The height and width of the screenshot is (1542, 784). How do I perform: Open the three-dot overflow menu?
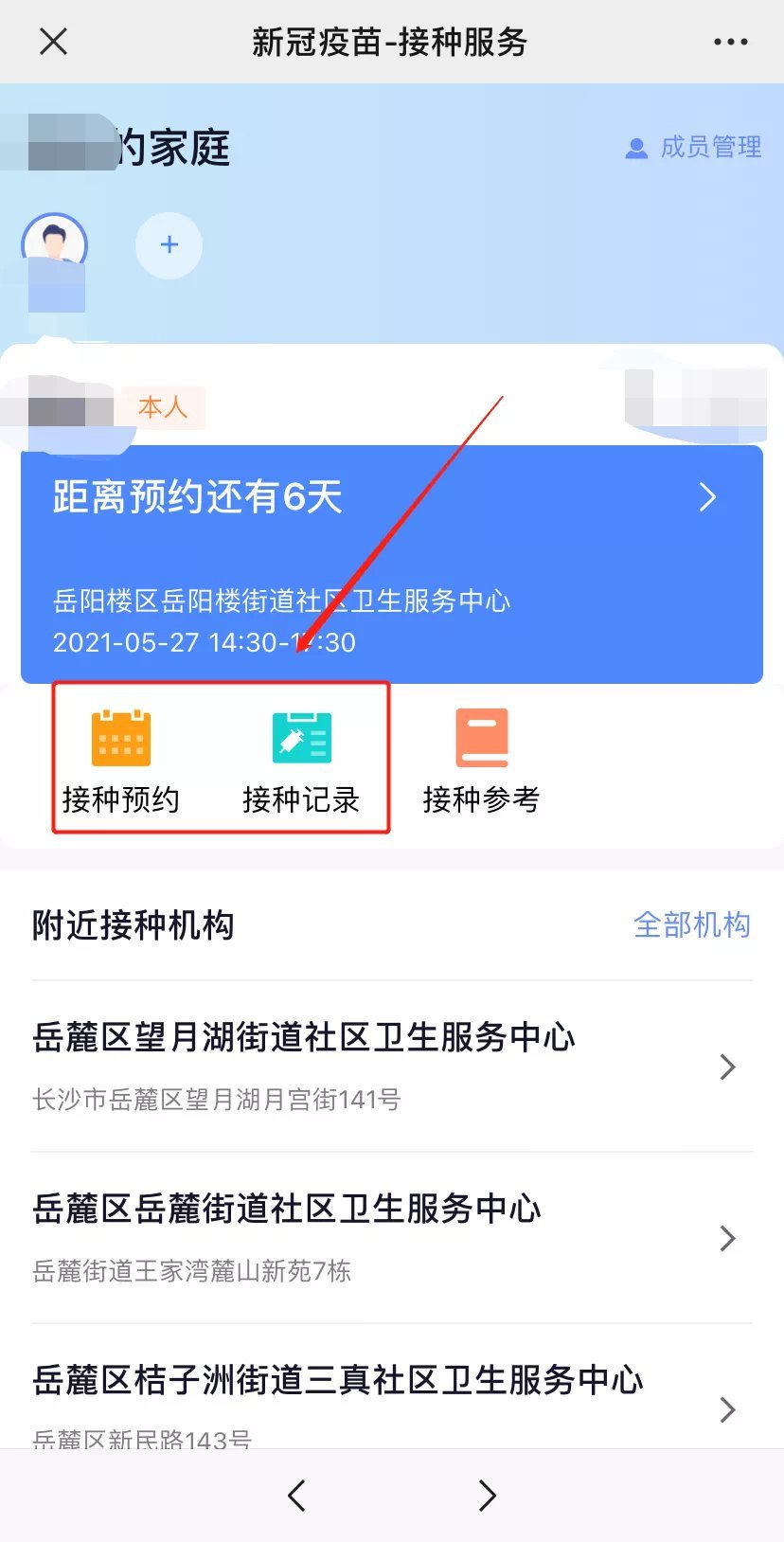pyautogui.click(x=730, y=42)
